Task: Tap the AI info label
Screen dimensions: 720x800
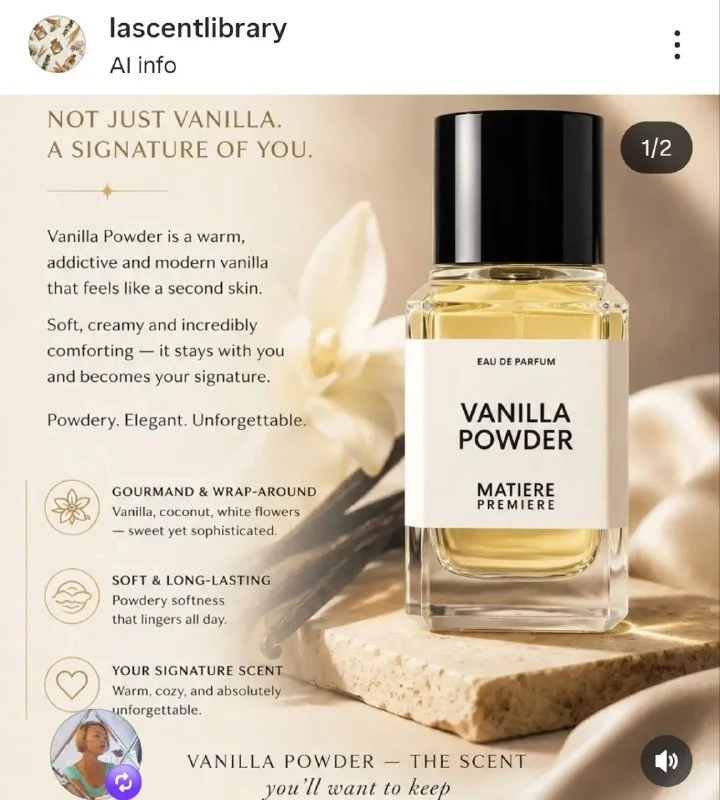Action: (143, 65)
